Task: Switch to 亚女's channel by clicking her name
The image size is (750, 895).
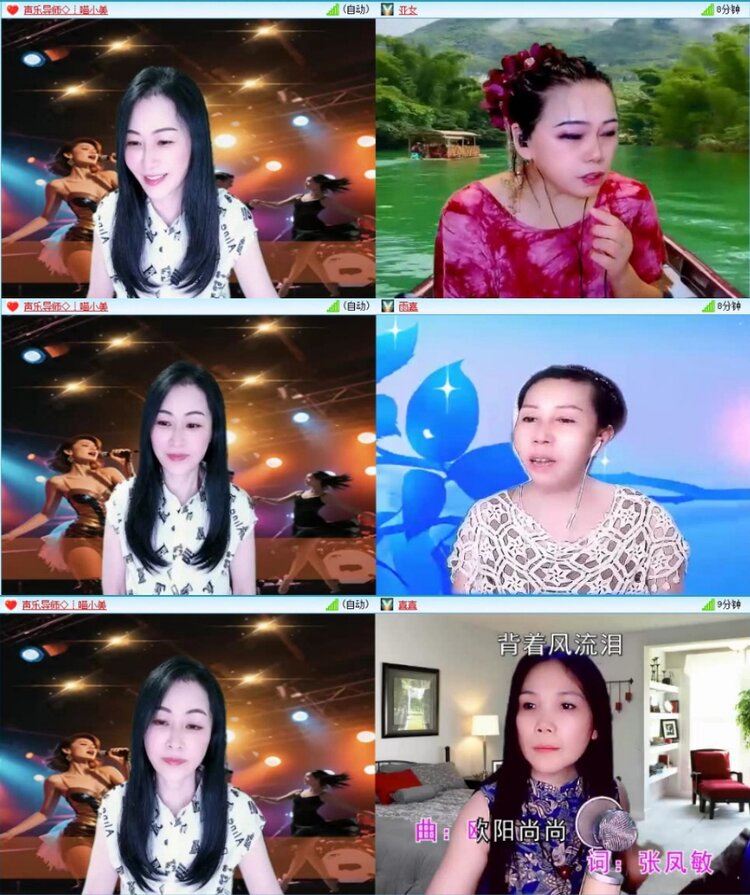Action: [410, 10]
